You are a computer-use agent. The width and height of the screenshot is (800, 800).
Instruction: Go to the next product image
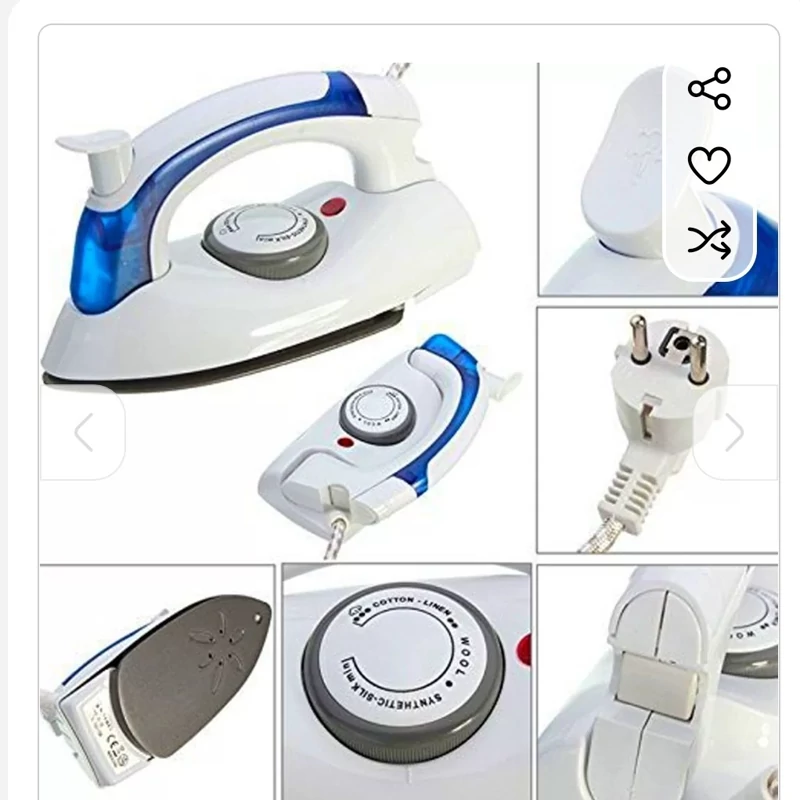pos(736,433)
